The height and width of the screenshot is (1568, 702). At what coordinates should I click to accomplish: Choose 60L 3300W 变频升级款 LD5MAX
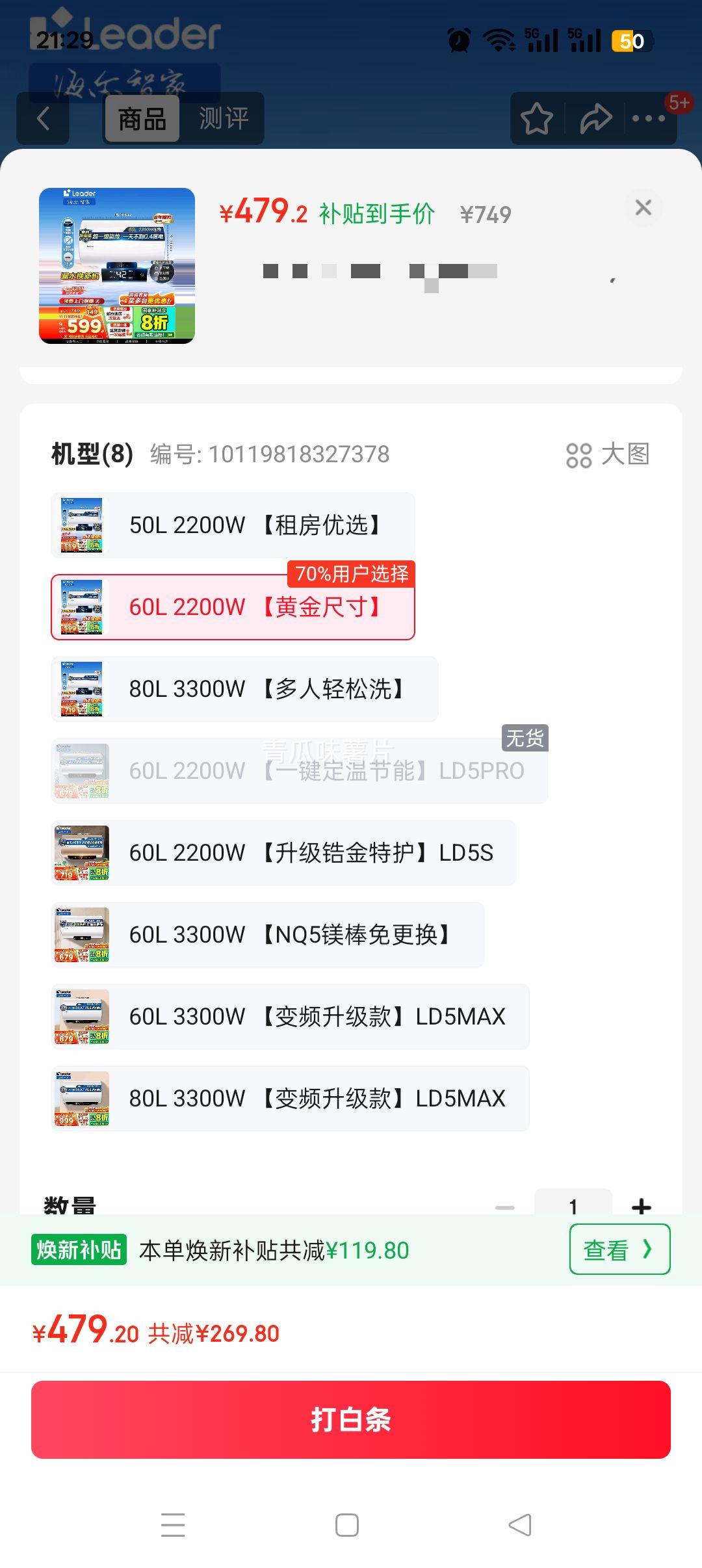click(290, 1017)
